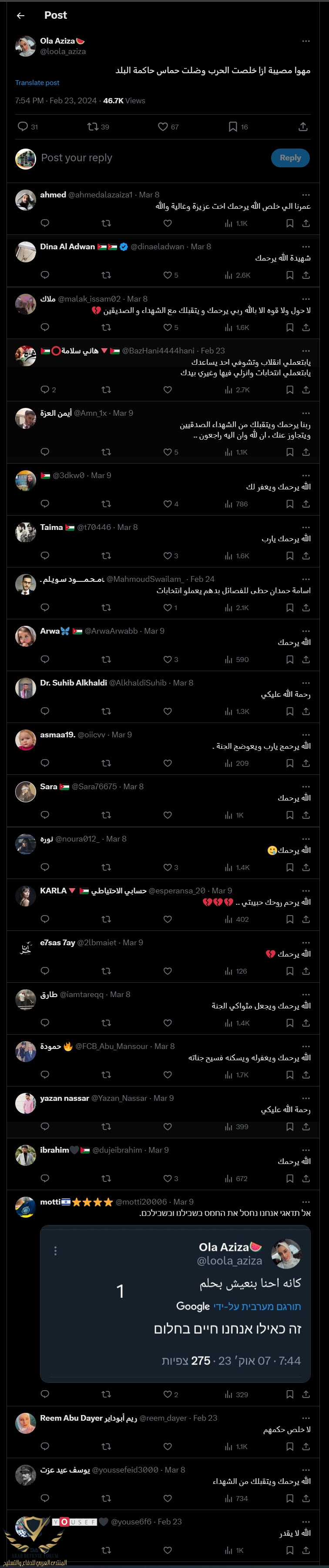Viewport: 329px width, 1568px height.
Task: Open overflow menu on Sara's reply
Action: pyautogui.click(x=306, y=787)
